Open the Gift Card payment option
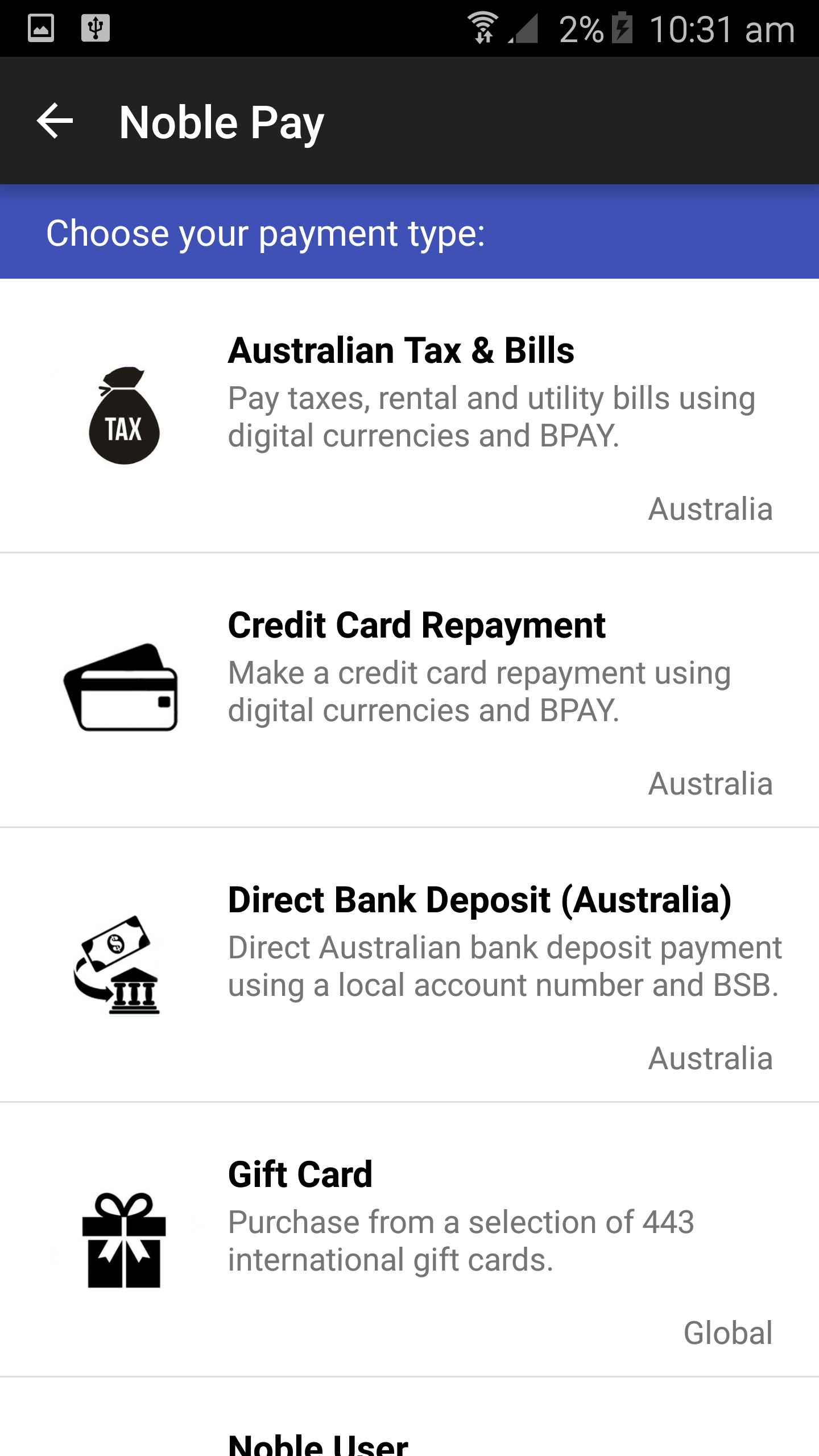Screen dimensions: 819x1456 [409, 1239]
